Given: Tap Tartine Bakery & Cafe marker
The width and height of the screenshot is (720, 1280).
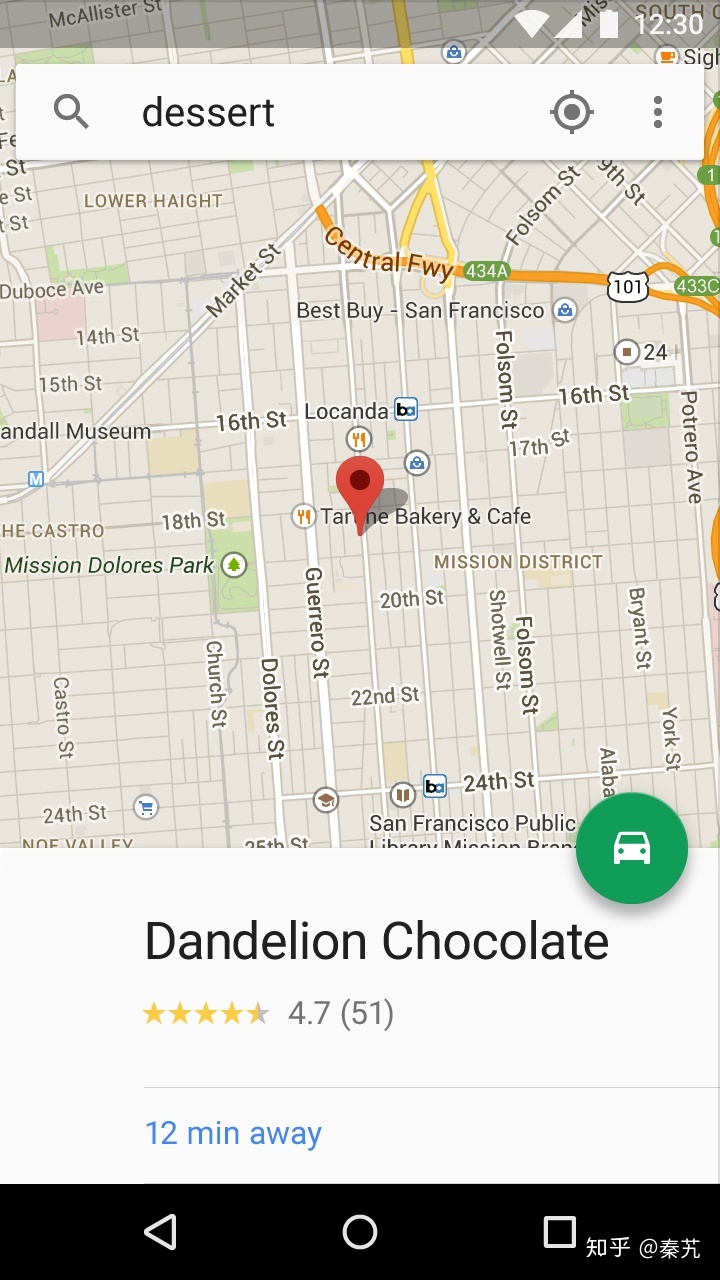Looking at the screenshot, I should tap(304, 516).
